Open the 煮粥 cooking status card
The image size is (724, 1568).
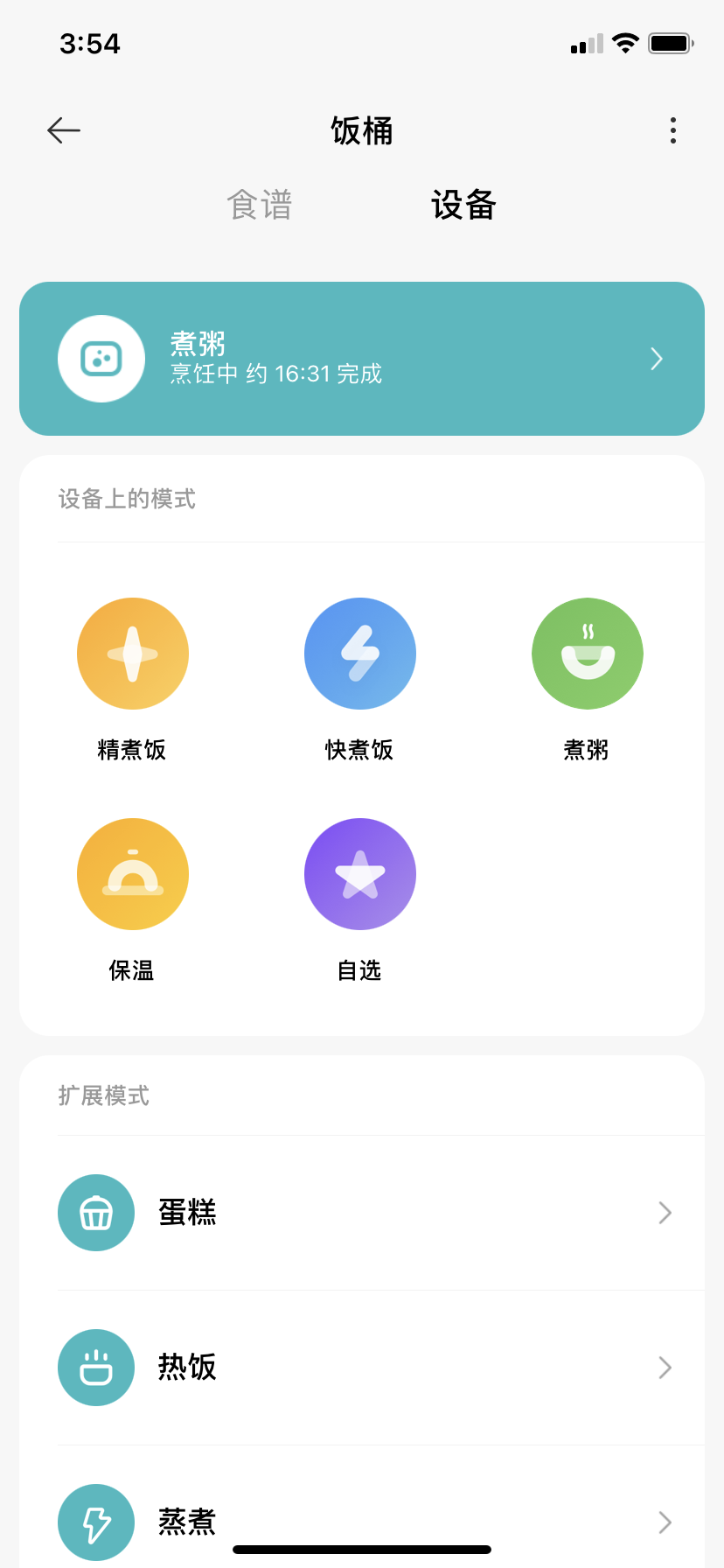pyautogui.click(x=362, y=359)
